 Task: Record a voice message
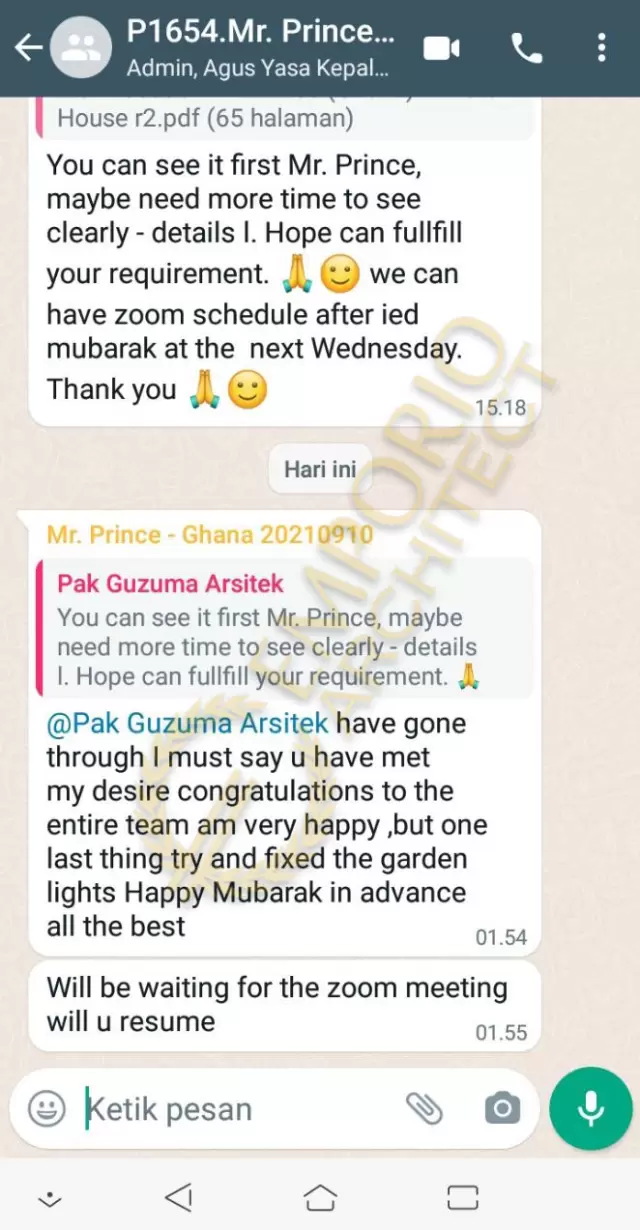click(591, 1108)
